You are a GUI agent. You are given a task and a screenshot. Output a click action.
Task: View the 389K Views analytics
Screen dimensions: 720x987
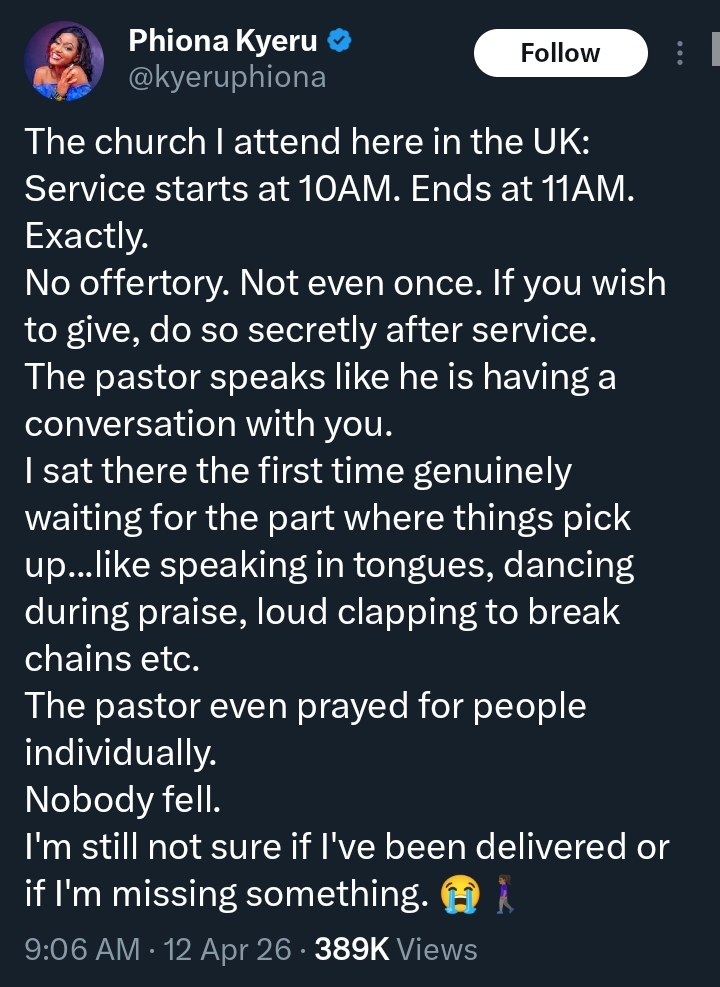(x=396, y=948)
